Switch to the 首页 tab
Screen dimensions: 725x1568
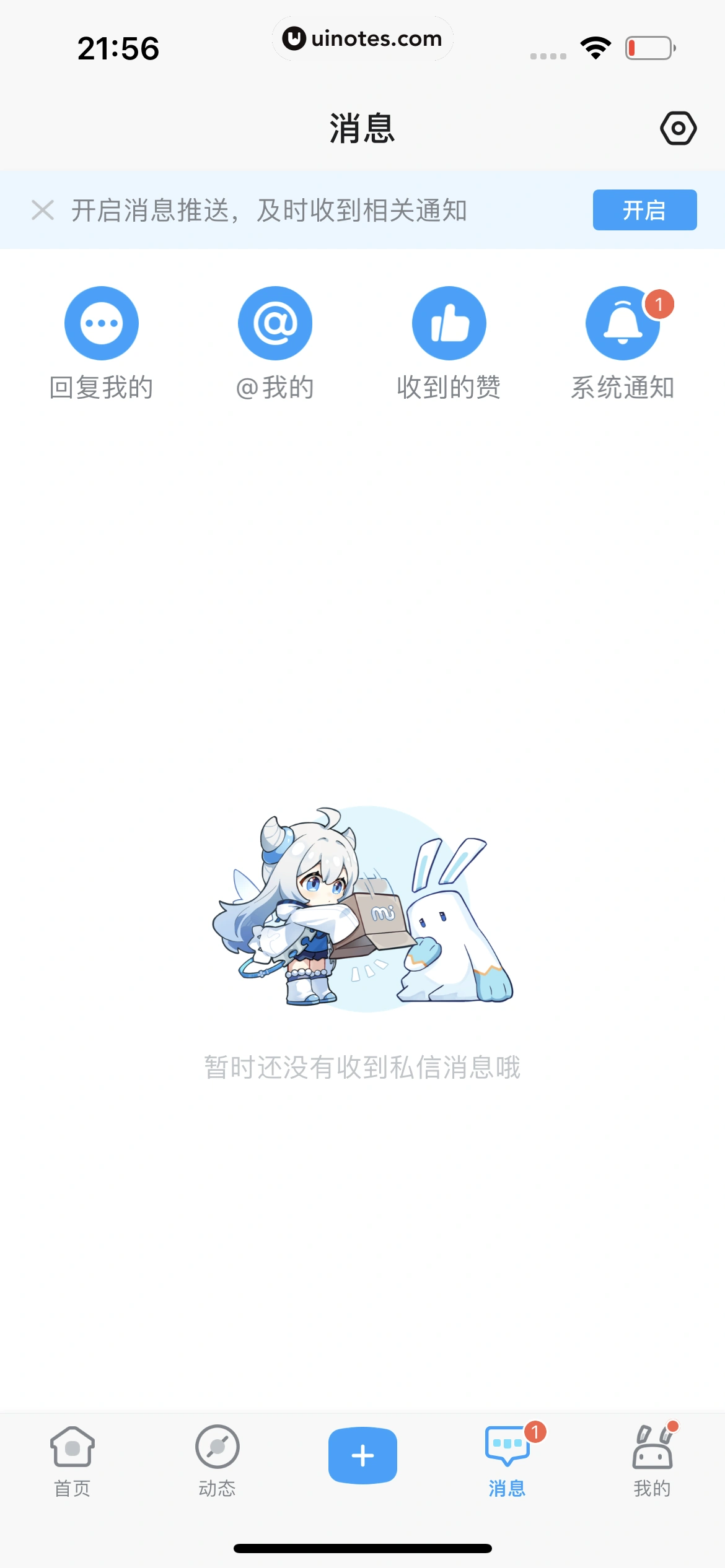point(72,1461)
